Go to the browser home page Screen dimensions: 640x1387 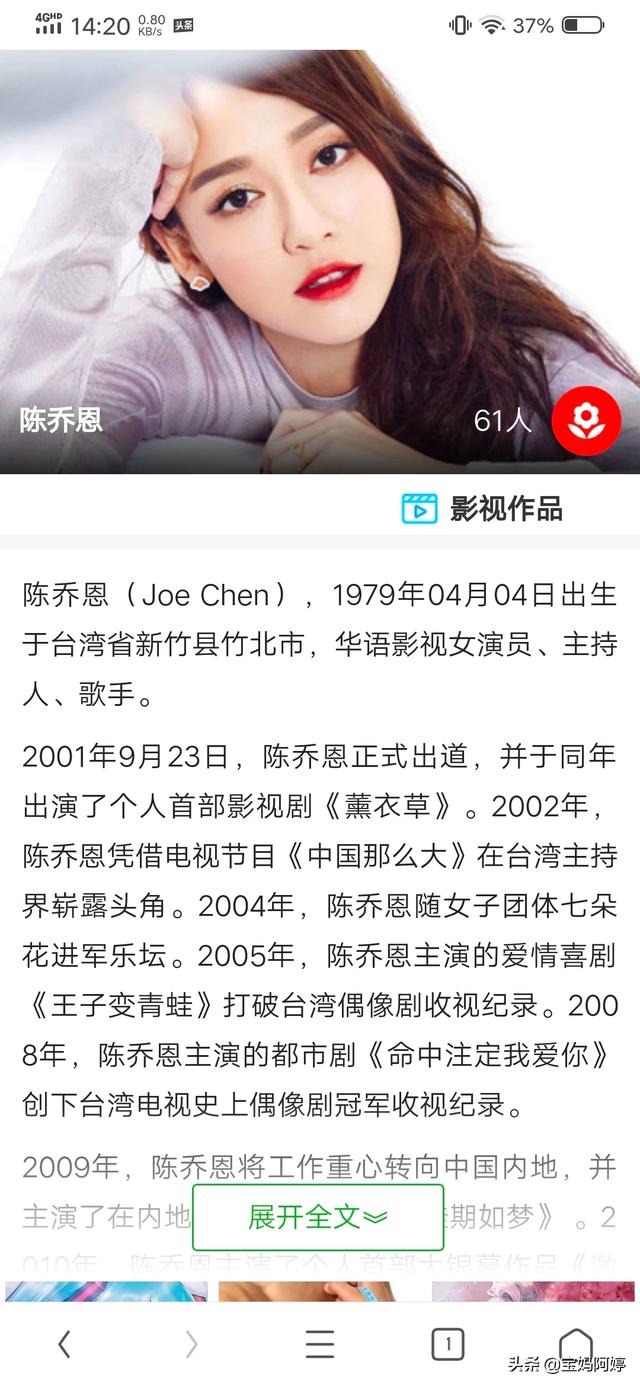575,1344
